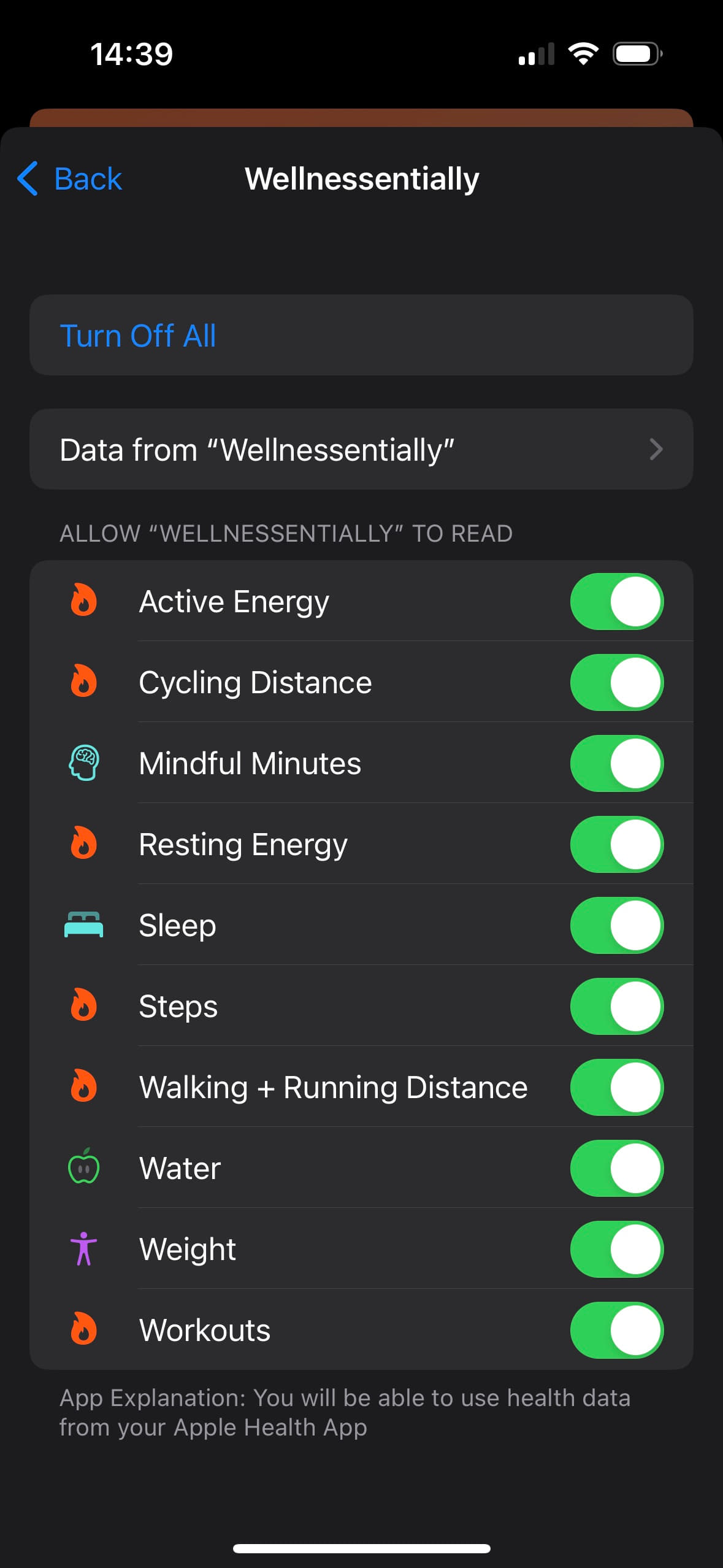723x1568 pixels.
Task: Go back to the previous screen
Action: pyautogui.click(x=70, y=179)
